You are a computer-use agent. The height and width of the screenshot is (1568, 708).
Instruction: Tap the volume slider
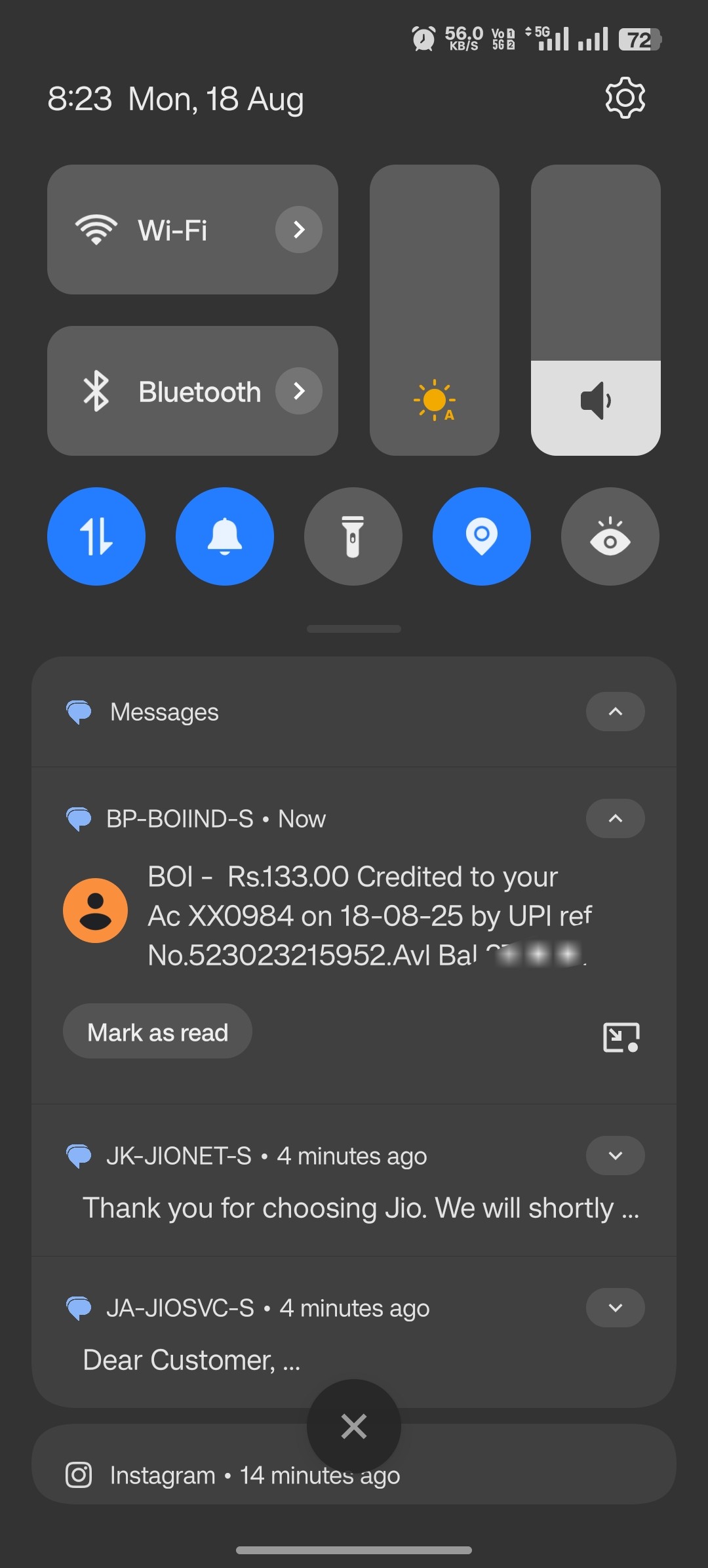[x=595, y=310]
